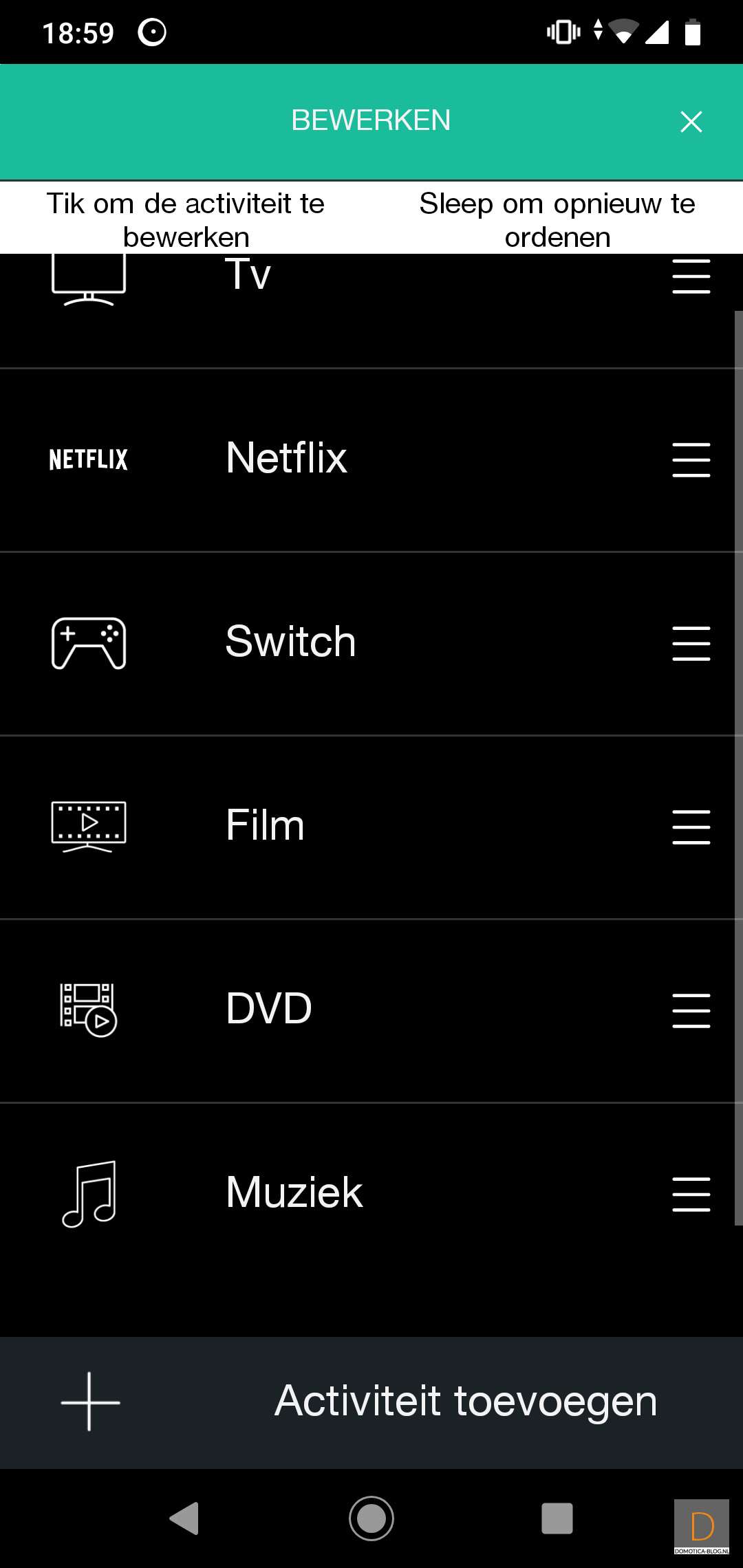This screenshot has width=743, height=1568.
Task: Go back with the system back button
Action: point(184,1518)
